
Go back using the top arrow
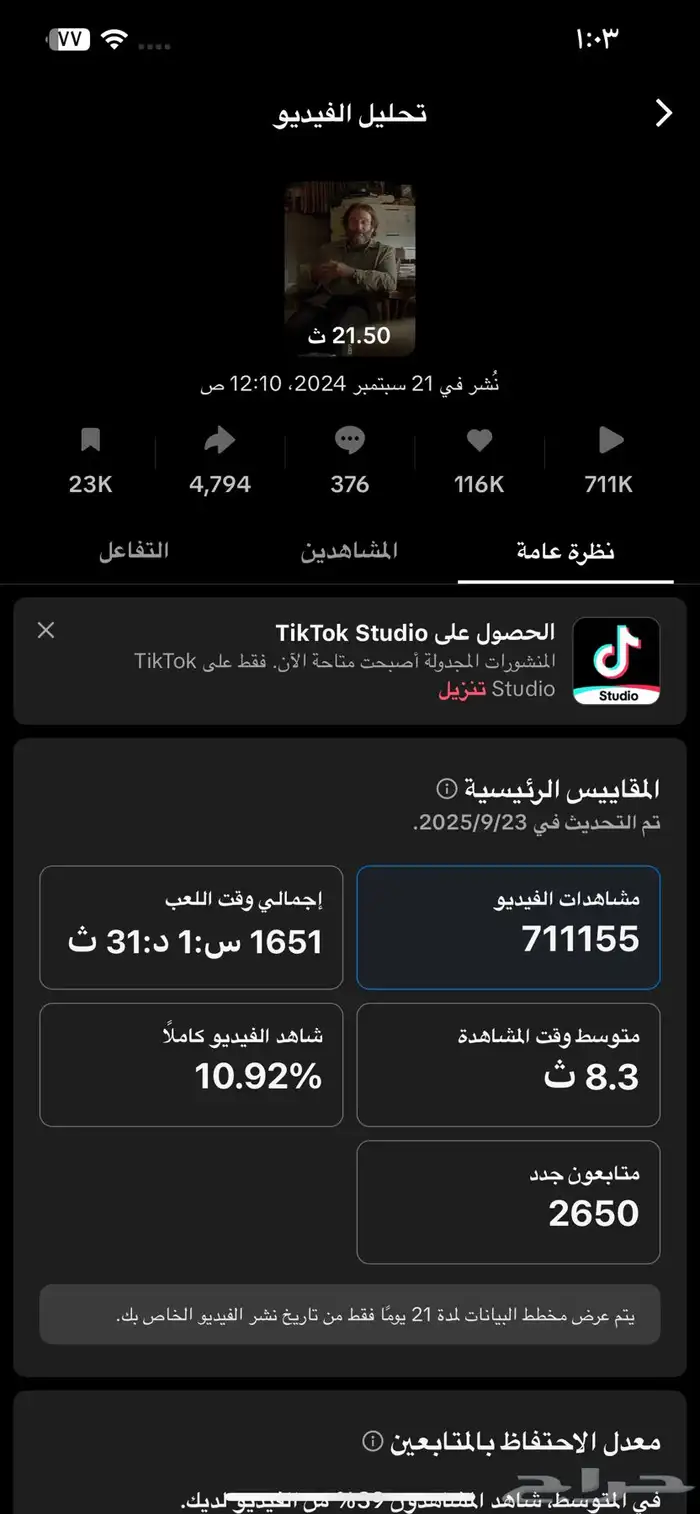coord(663,113)
